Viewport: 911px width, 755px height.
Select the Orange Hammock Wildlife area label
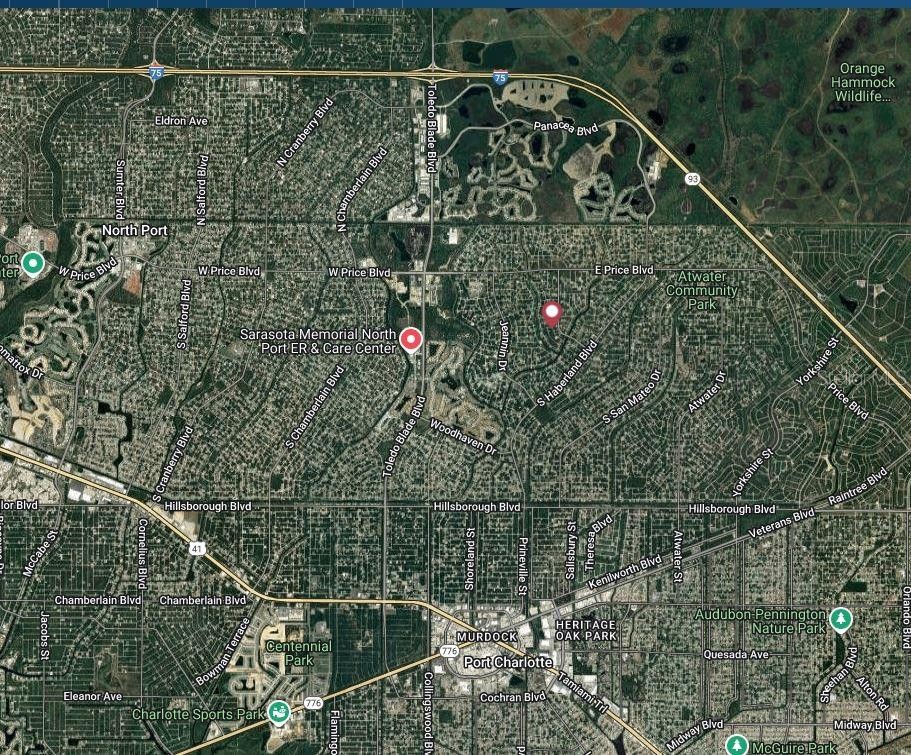click(x=862, y=82)
